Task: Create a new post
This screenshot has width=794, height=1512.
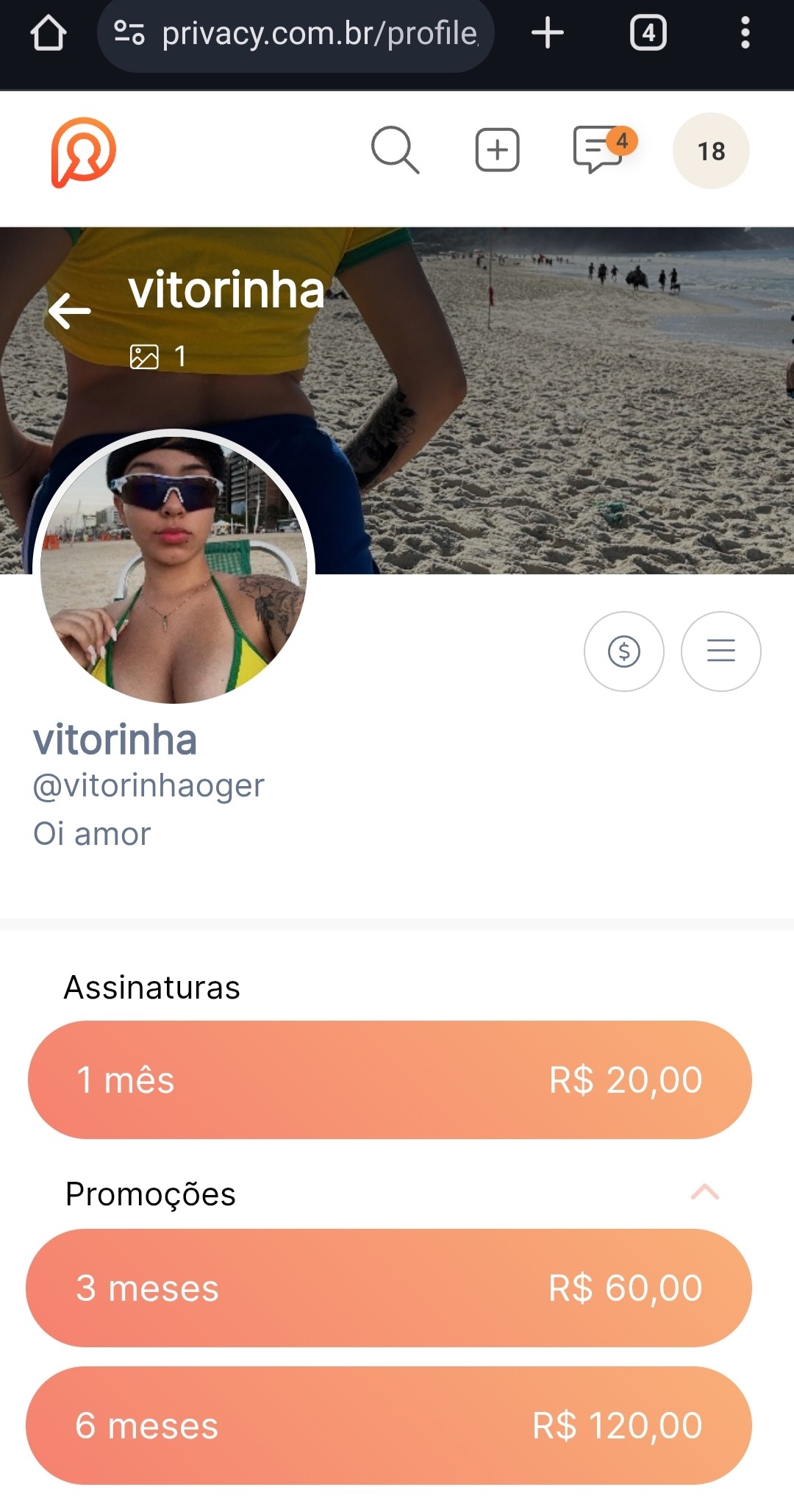Action: coord(497,150)
